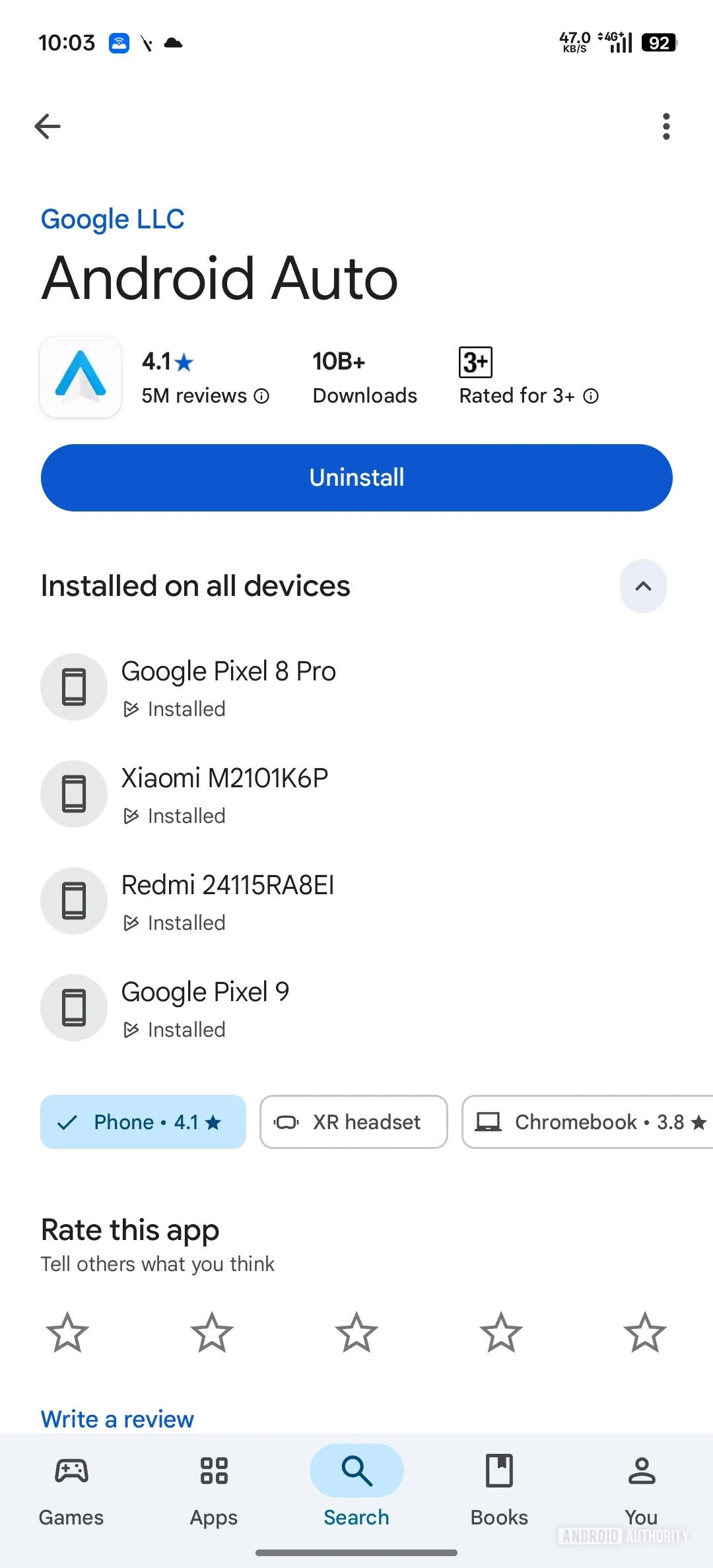Select the Phone 4.1 filter chip
713x1568 pixels.
click(x=143, y=1121)
